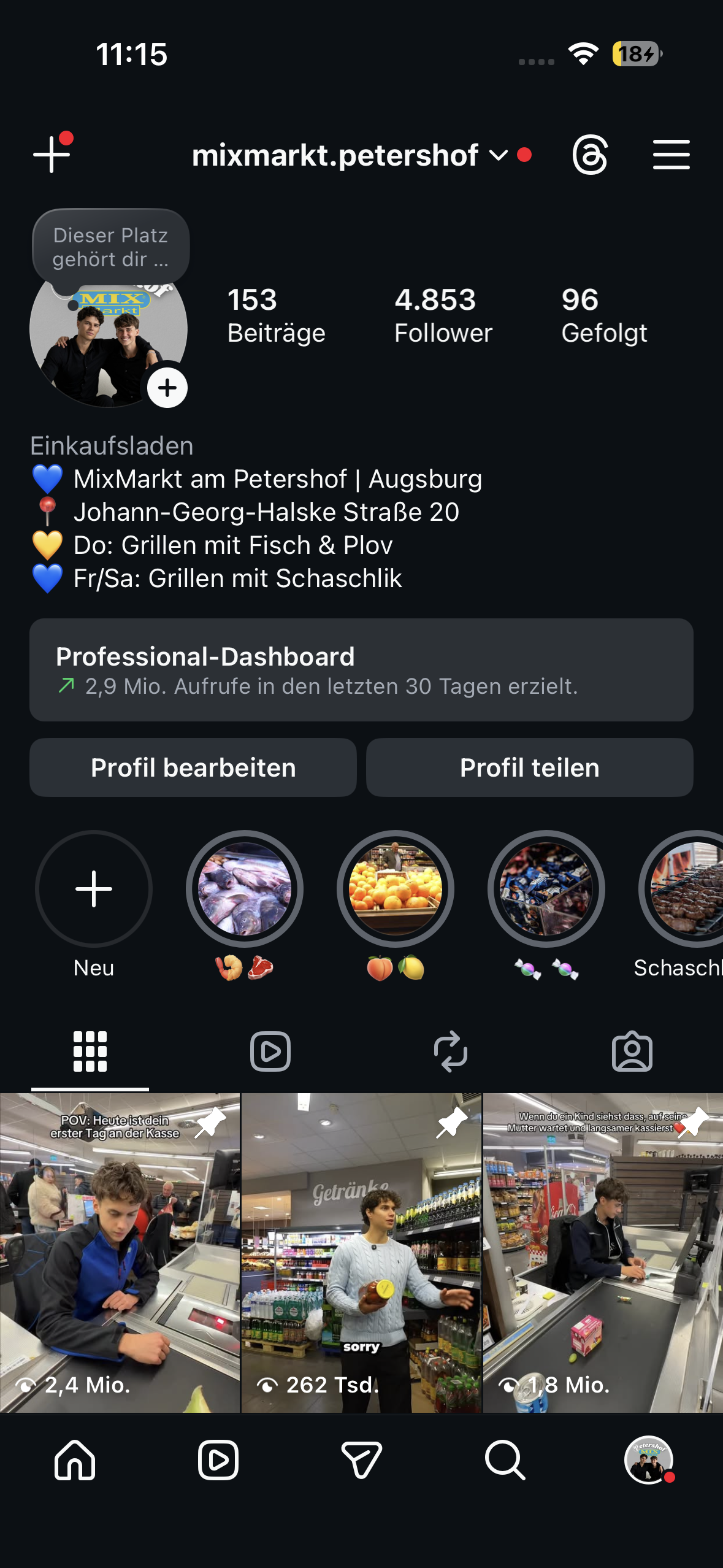
Task: Go to the home feed
Action: [75, 1460]
